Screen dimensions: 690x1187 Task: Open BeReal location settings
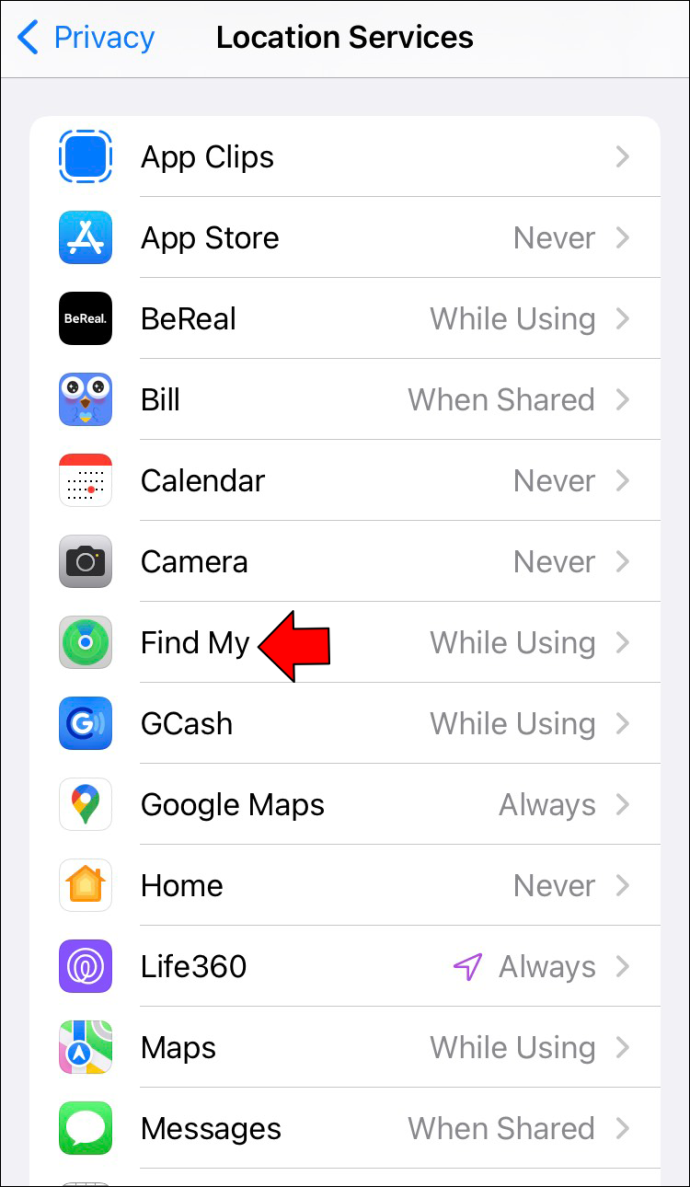tap(345, 319)
